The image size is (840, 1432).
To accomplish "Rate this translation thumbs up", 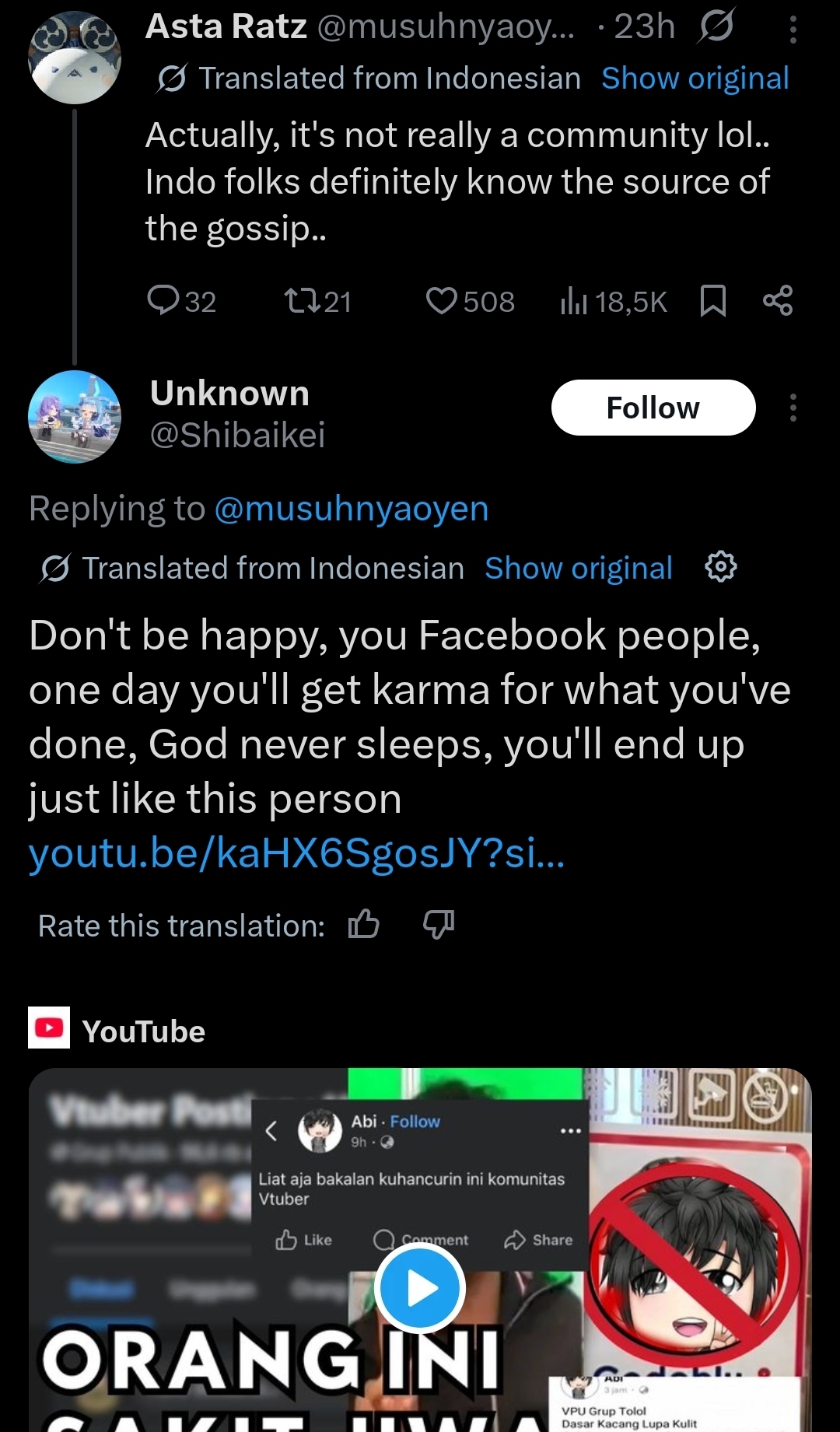I will click(x=363, y=925).
